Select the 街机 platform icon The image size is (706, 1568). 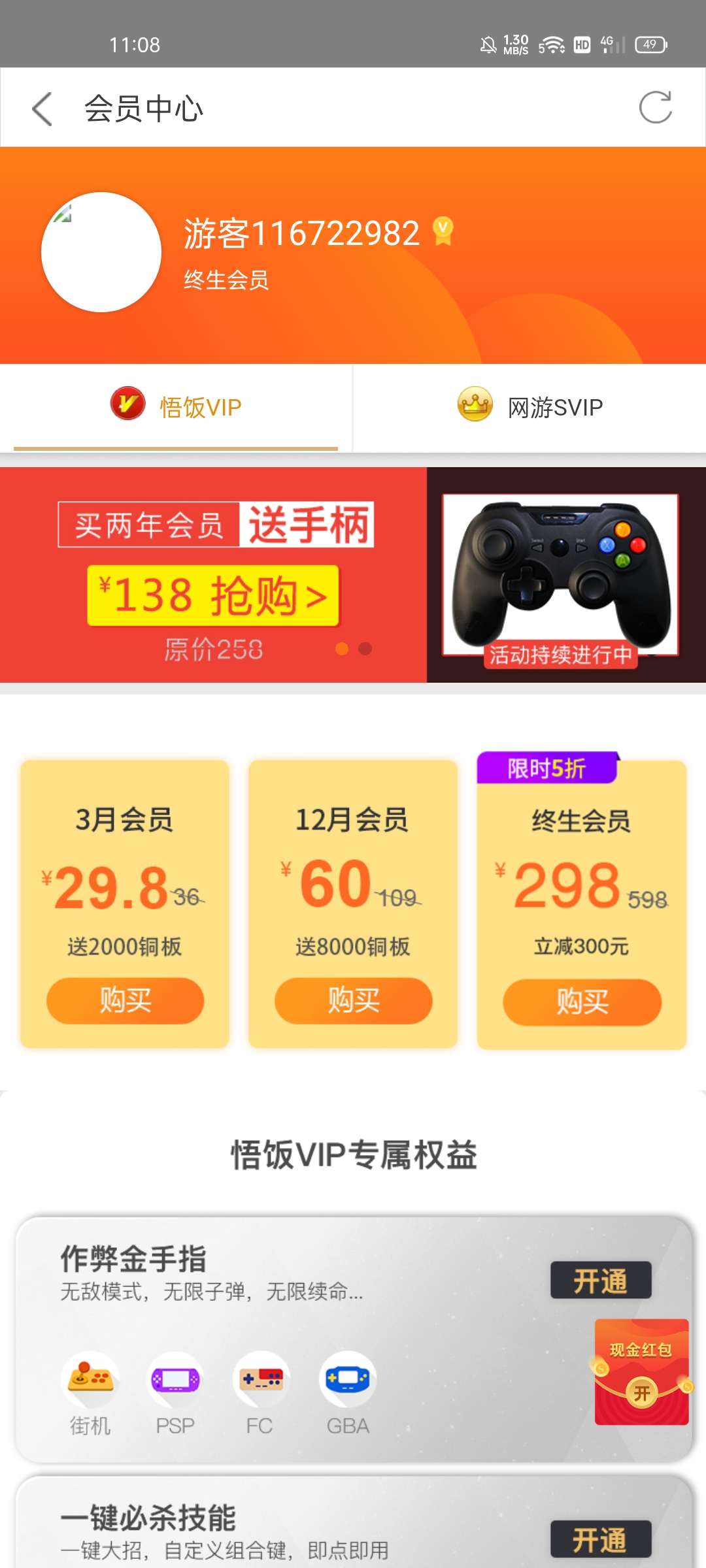(90, 1380)
